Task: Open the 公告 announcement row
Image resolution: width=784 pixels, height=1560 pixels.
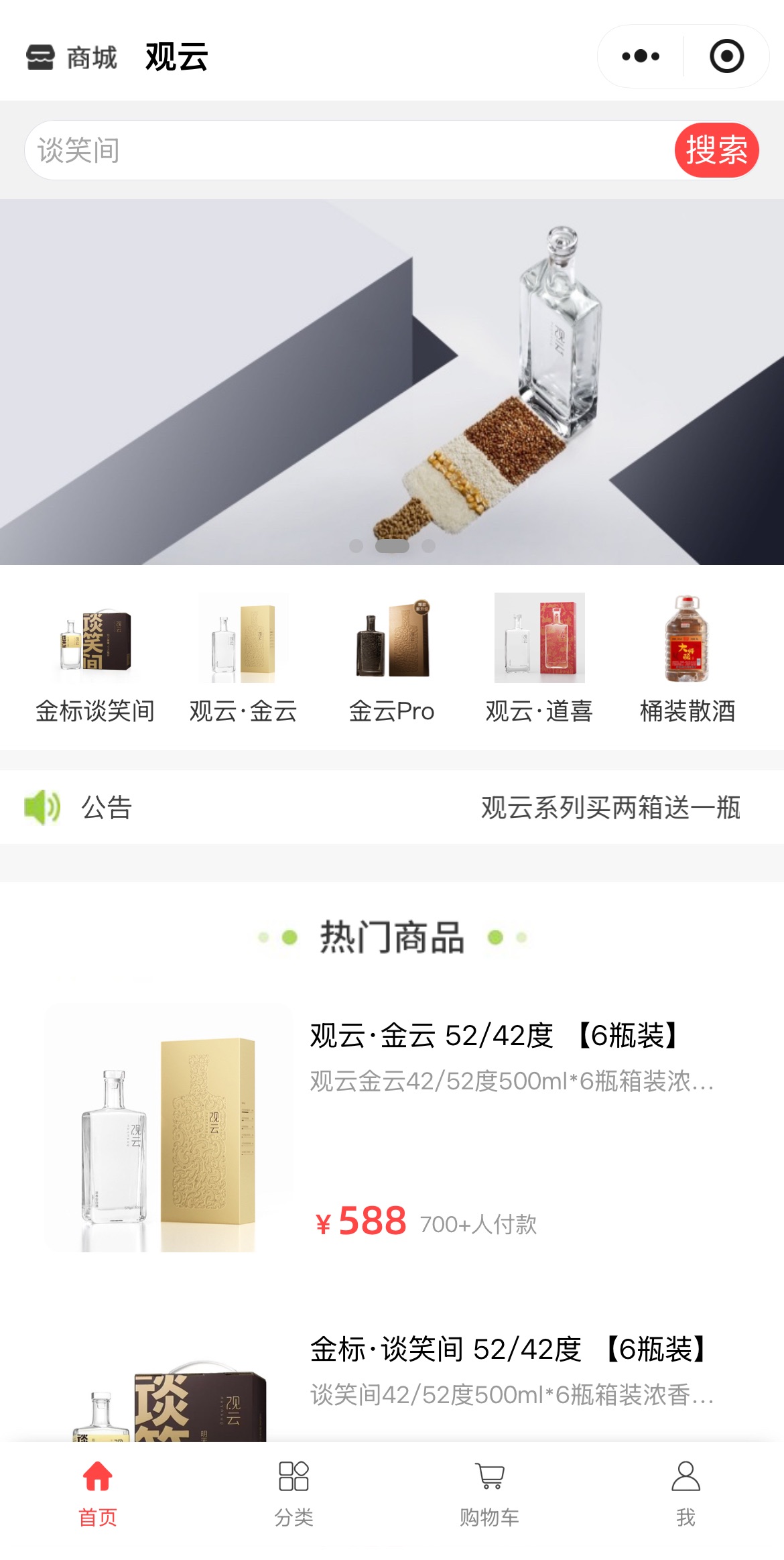Action: (392, 807)
